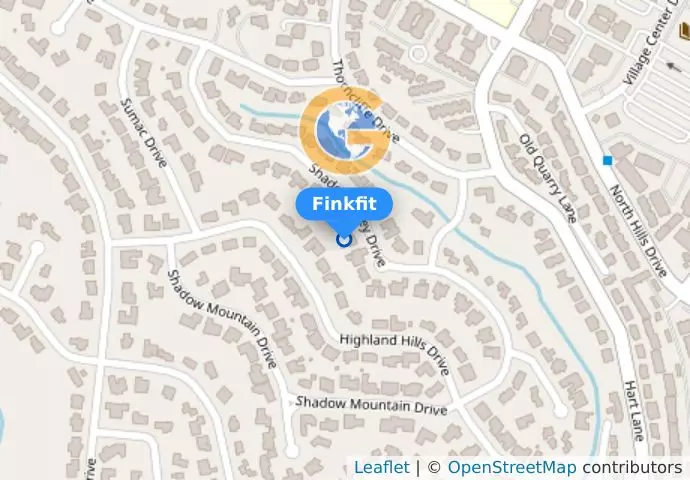Open the OpenStreetMap contributors link

[511, 467]
